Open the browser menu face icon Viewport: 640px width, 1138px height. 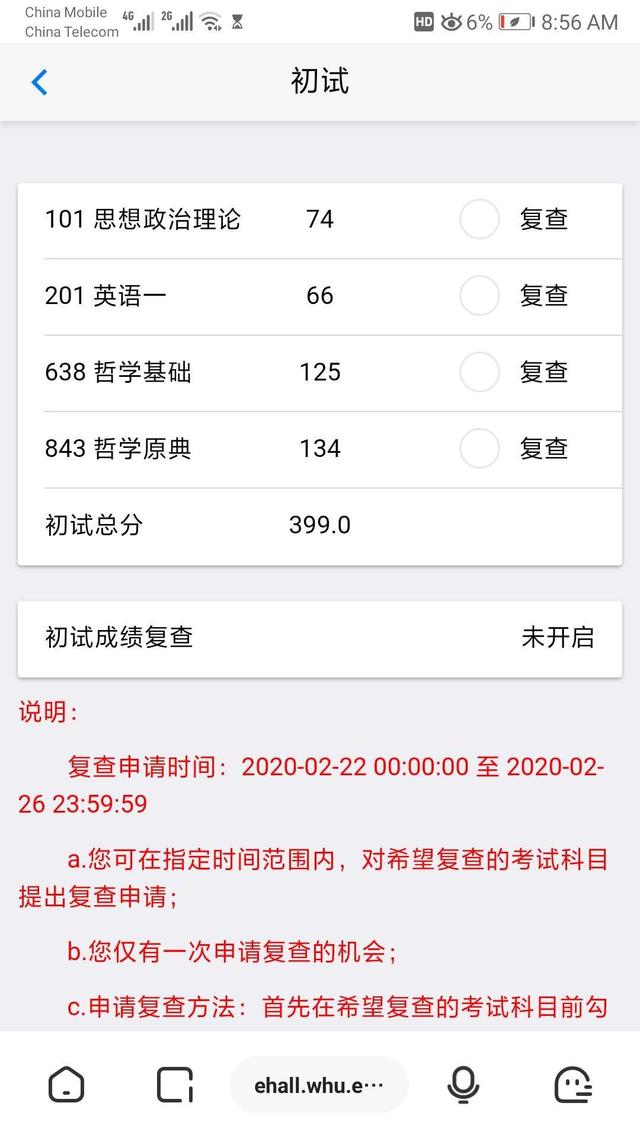(x=573, y=1085)
